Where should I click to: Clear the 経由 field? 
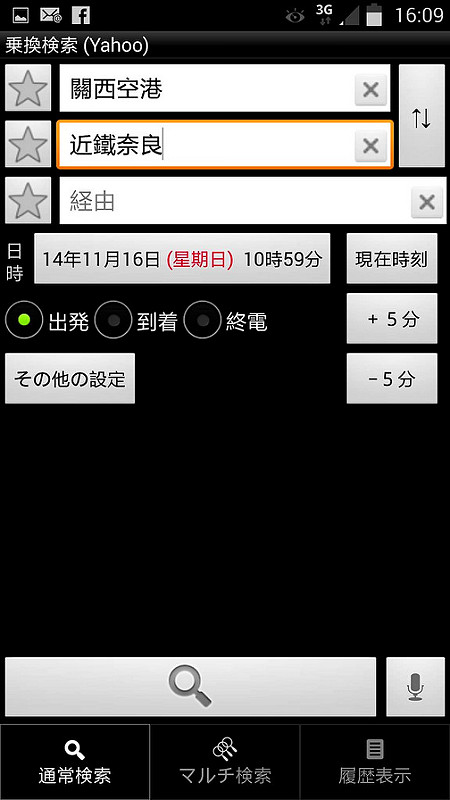[x=427, y=203]
